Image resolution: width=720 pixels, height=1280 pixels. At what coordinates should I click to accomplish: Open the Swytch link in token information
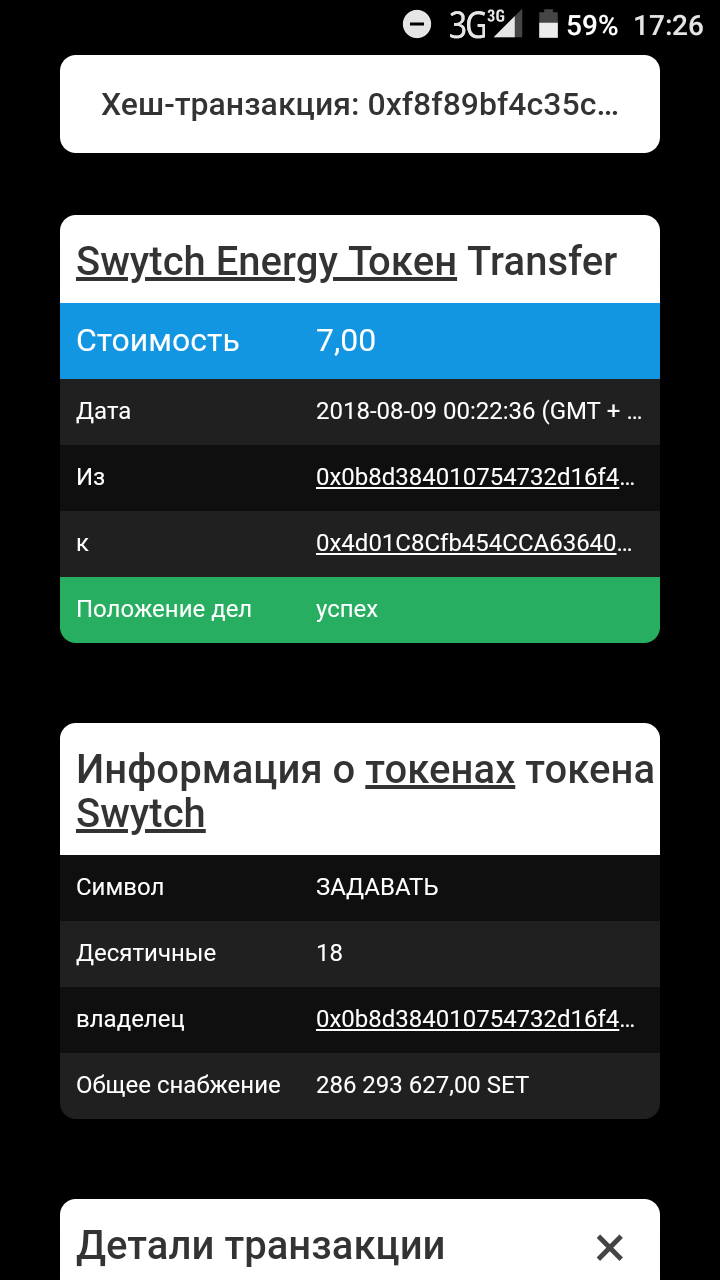(141, 814)
